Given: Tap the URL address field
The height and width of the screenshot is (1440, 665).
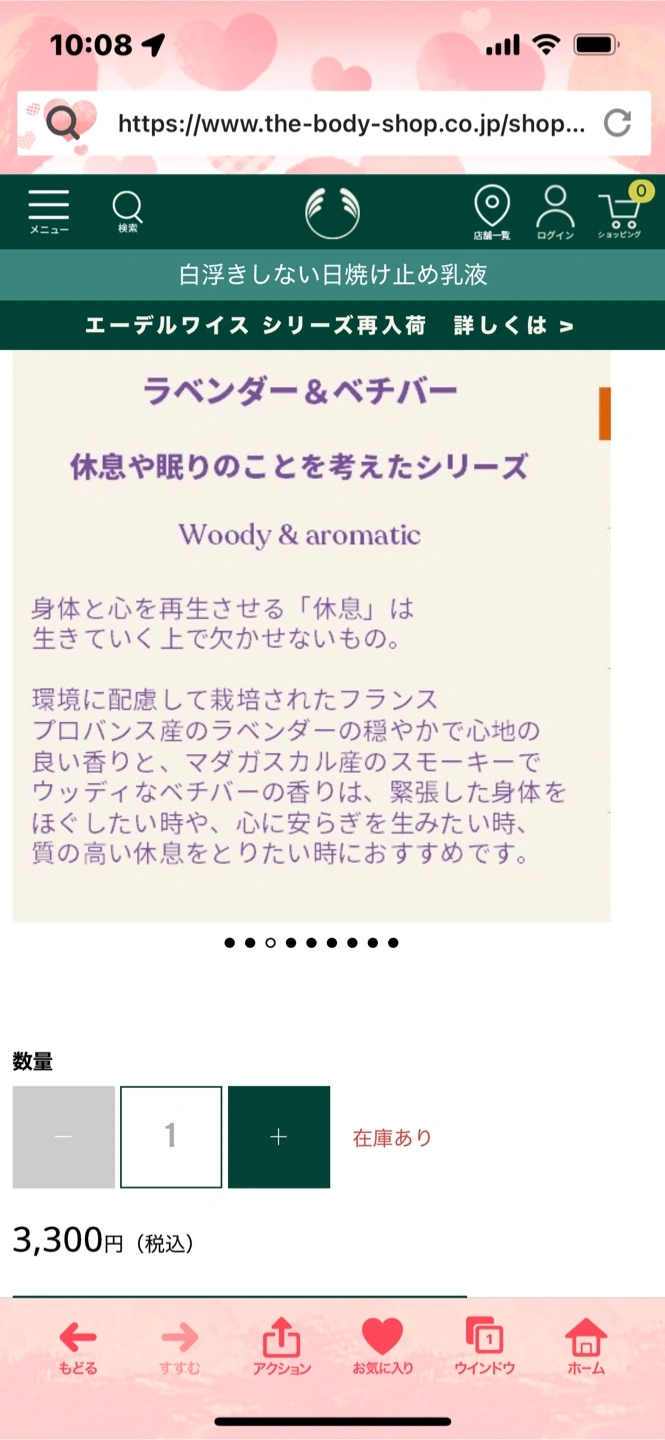Looking at the screenshot, I should click(x=351, y=124).
